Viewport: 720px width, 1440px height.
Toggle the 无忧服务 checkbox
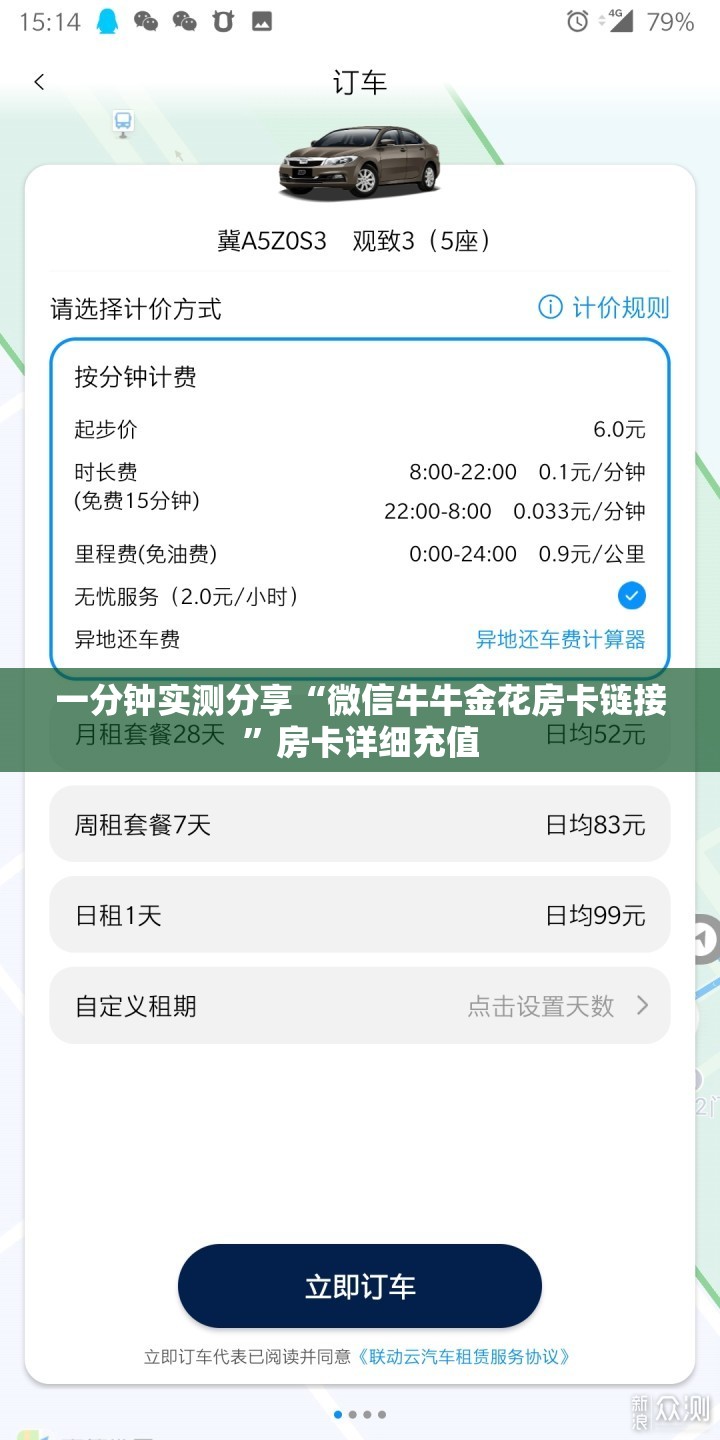[x=631, y=597]
